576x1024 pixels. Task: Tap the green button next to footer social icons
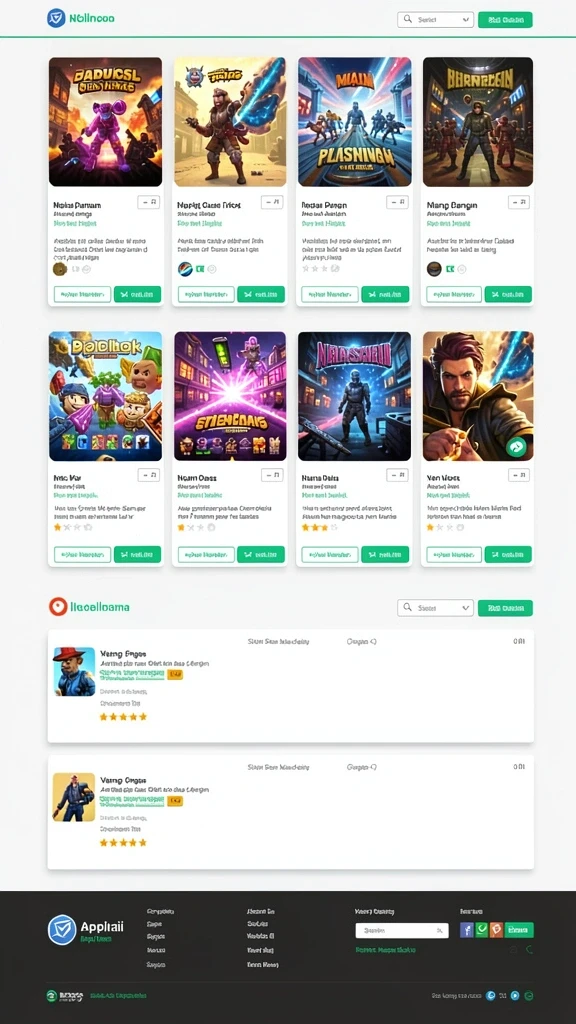tap(519, 930)
